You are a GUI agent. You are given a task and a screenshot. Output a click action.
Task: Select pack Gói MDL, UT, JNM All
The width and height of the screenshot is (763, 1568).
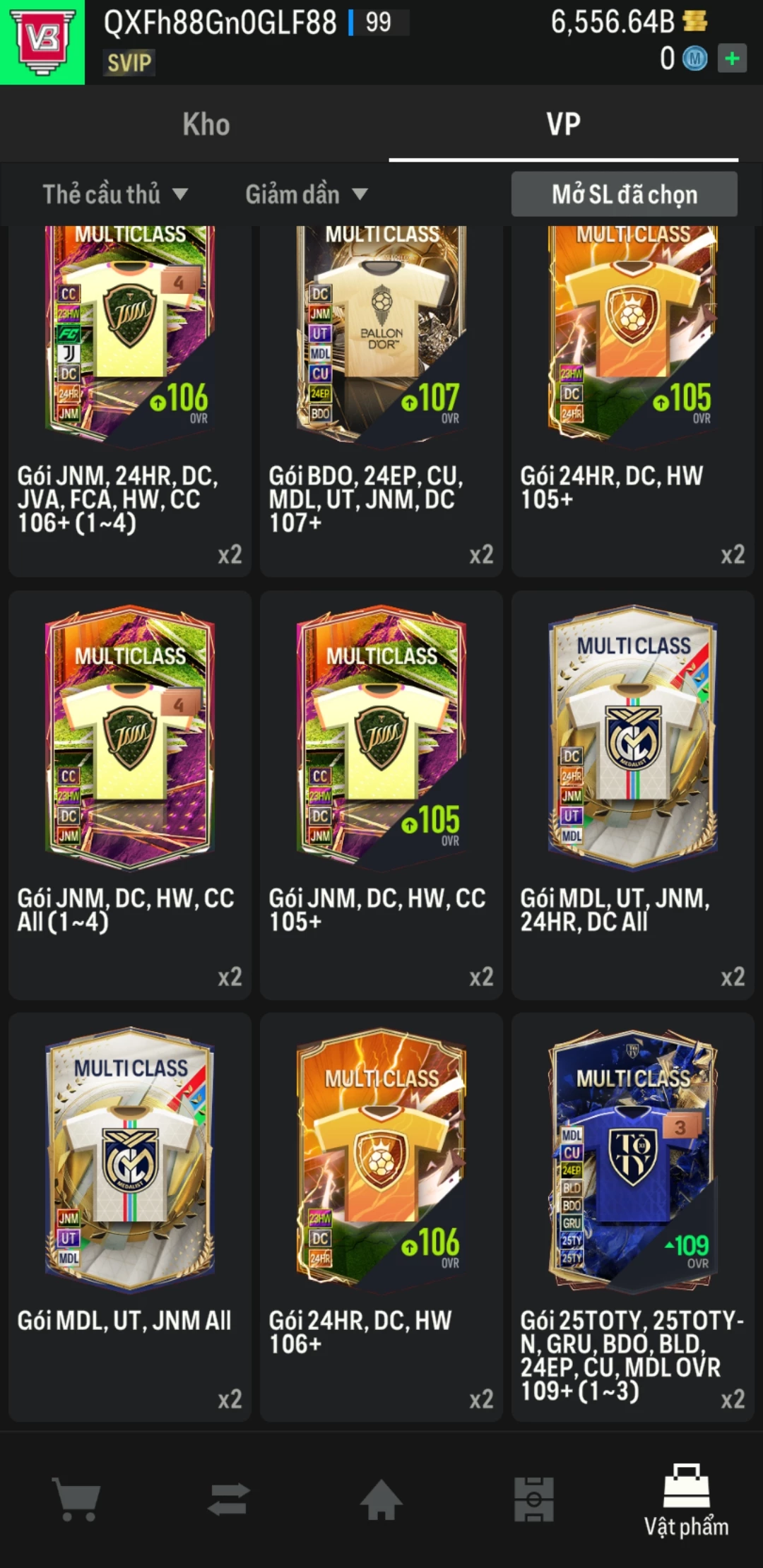coord(130,1216)
